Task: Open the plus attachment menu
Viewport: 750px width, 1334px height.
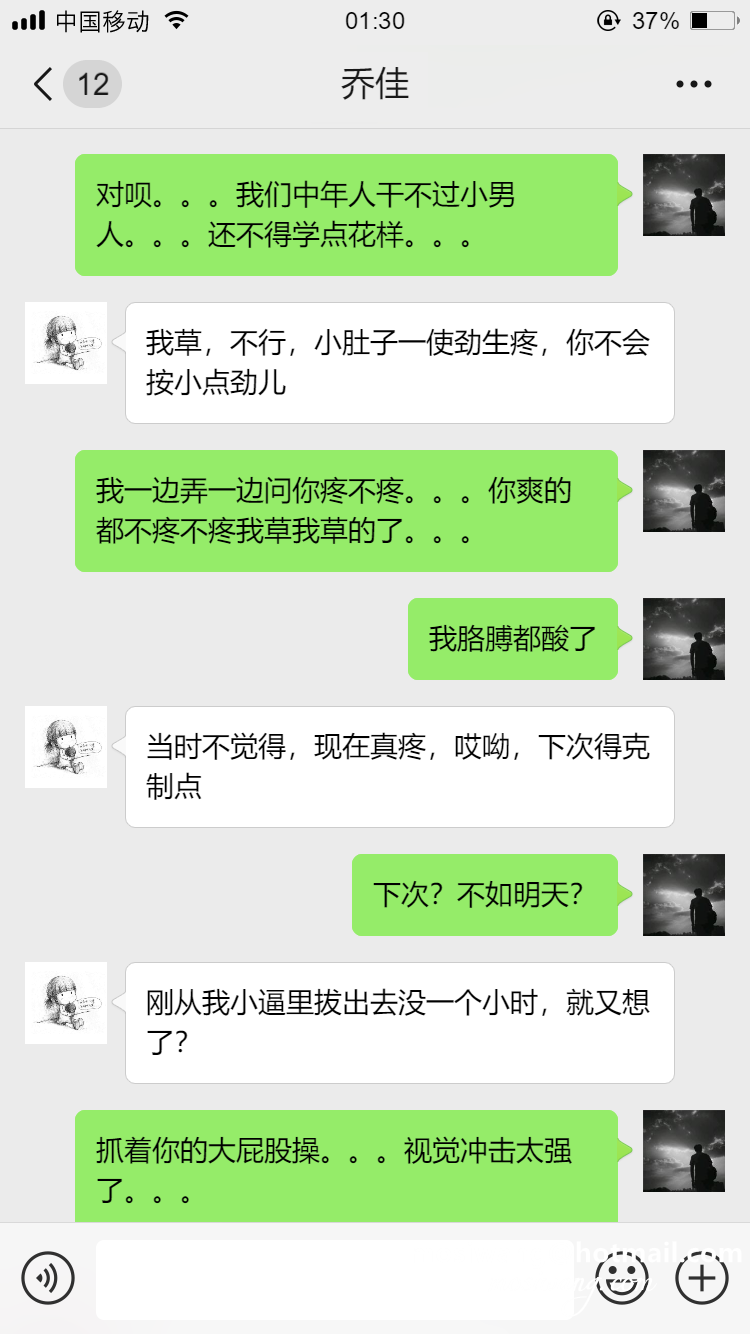Action: (x=702, y=1277)
